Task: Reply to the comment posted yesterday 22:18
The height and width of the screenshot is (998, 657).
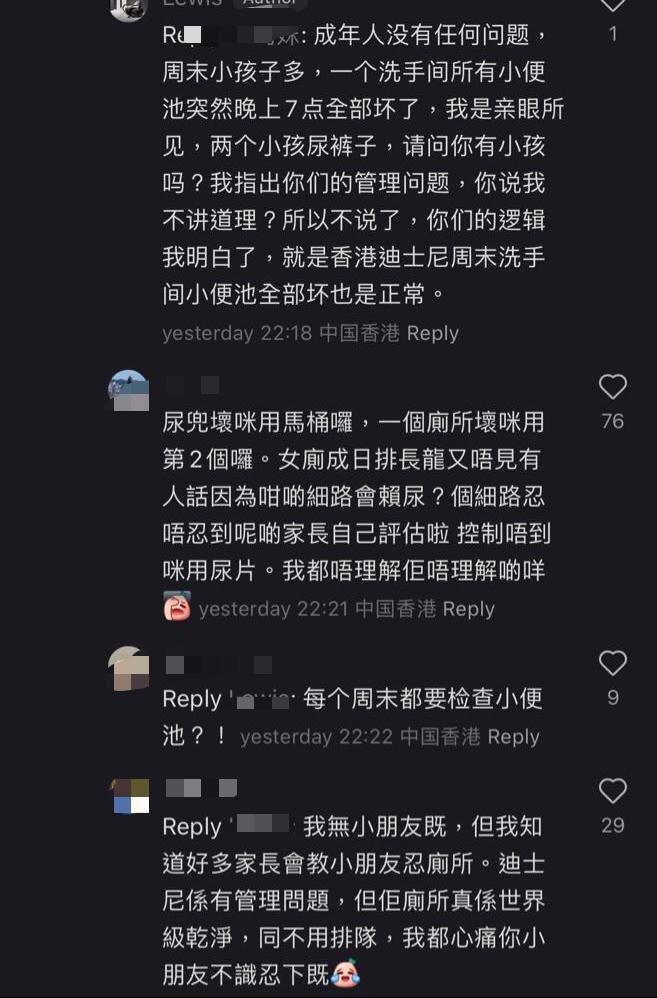Action: [x=432, y=333]
